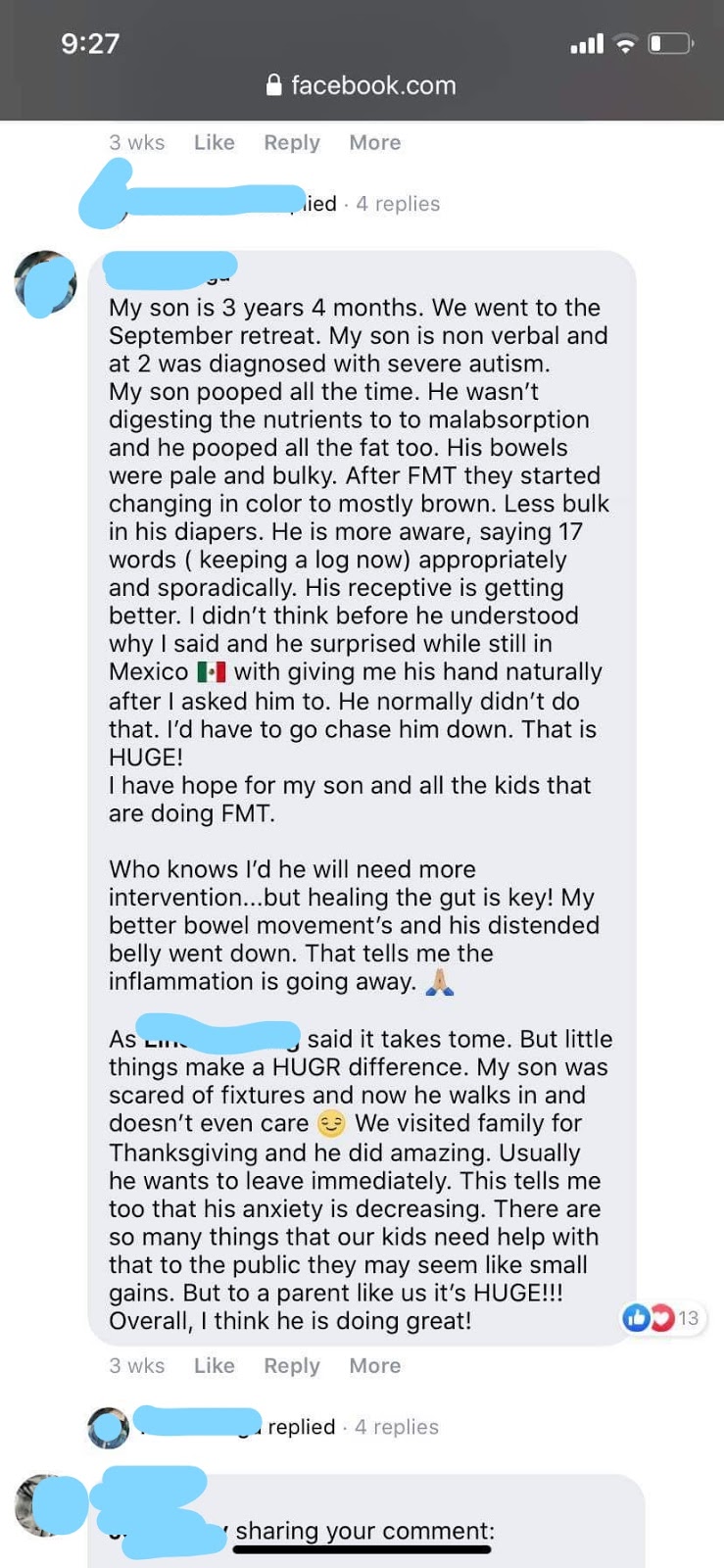The height and width of the screenshot is (1568, 724).
Task: Tap Reply on the comment above the thread
Action: point(291,142)
